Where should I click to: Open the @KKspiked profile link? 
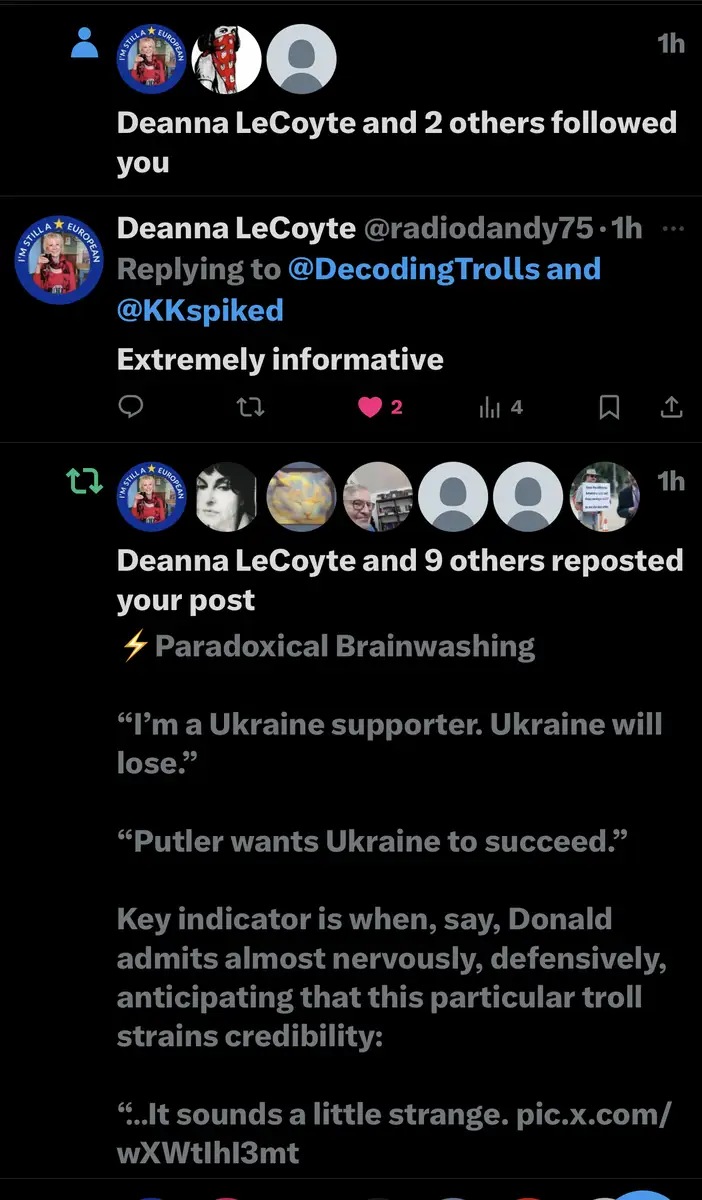click(200, 310)
